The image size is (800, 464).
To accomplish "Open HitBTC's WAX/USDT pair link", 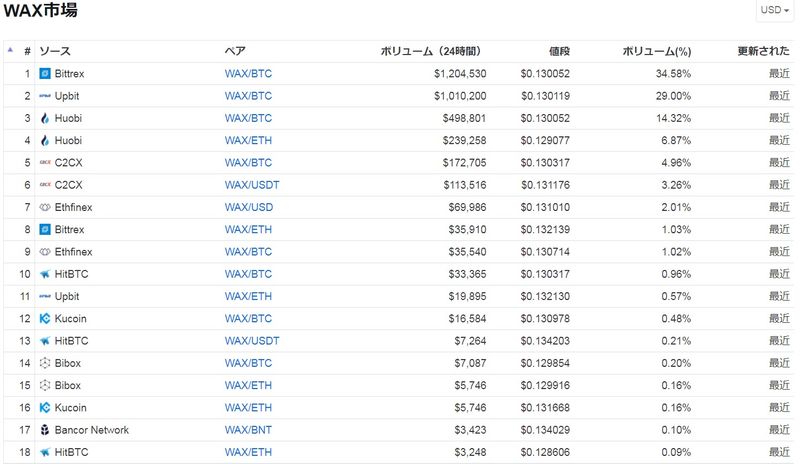I will (x=251, y=341).
